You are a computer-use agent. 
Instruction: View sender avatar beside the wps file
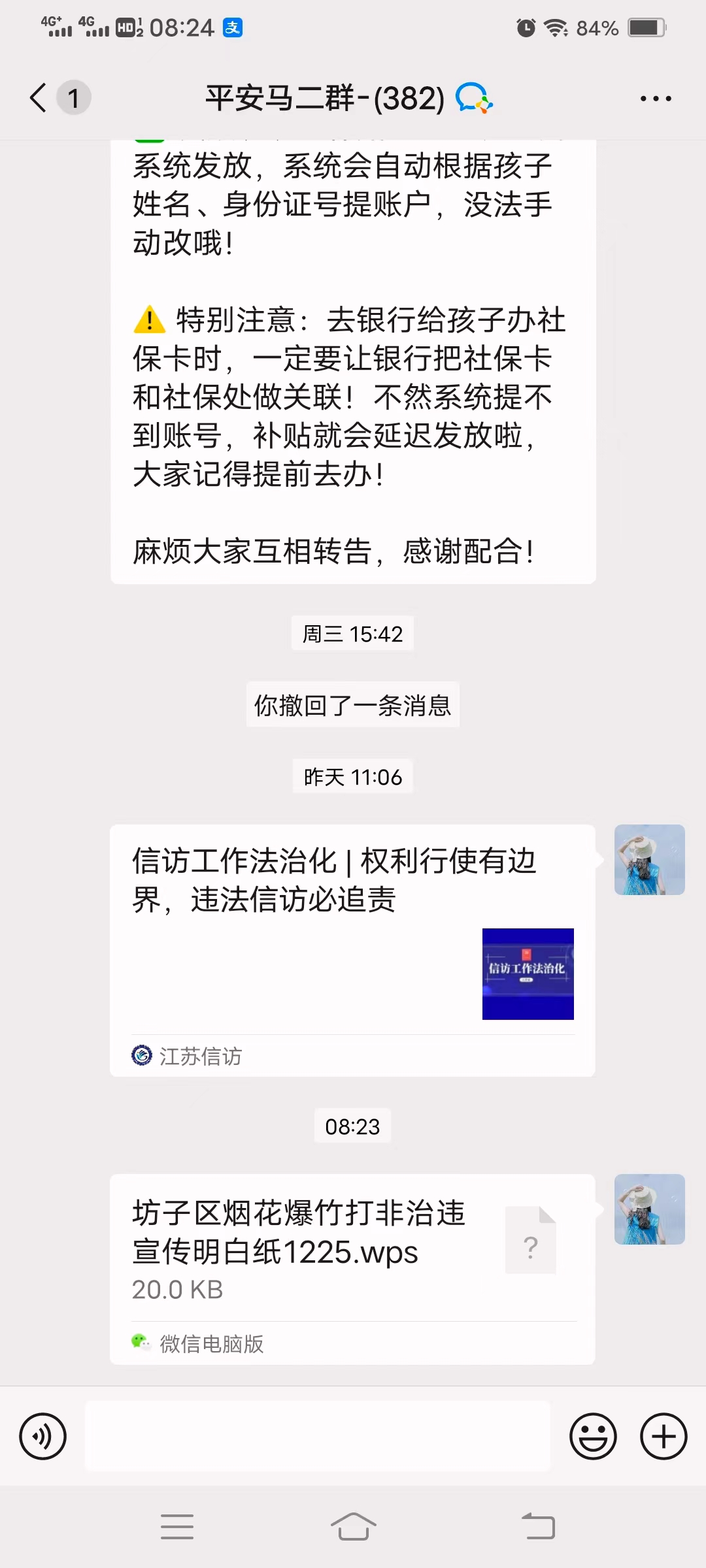point(649,1209)
